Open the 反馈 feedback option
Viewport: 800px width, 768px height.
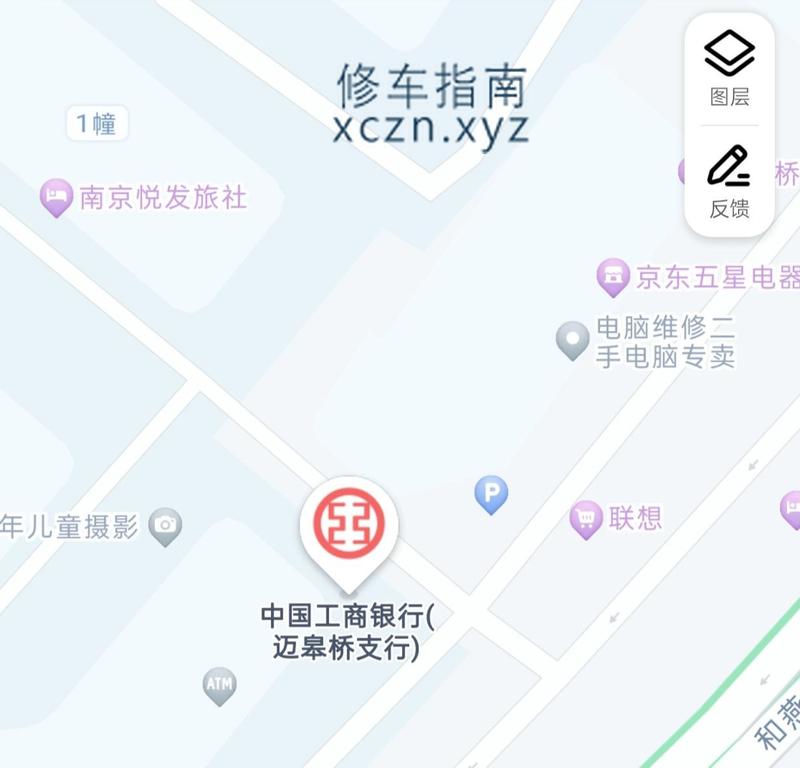729,181
